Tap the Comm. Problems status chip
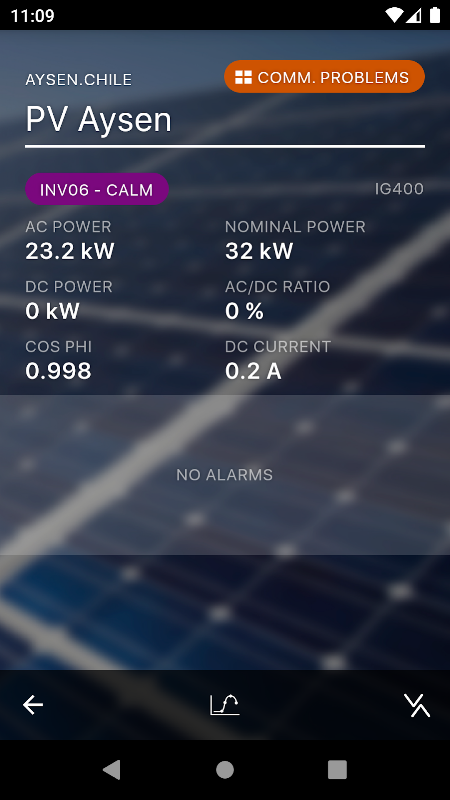This screenshot has width=450, height=800. click(x=324, y=77)
